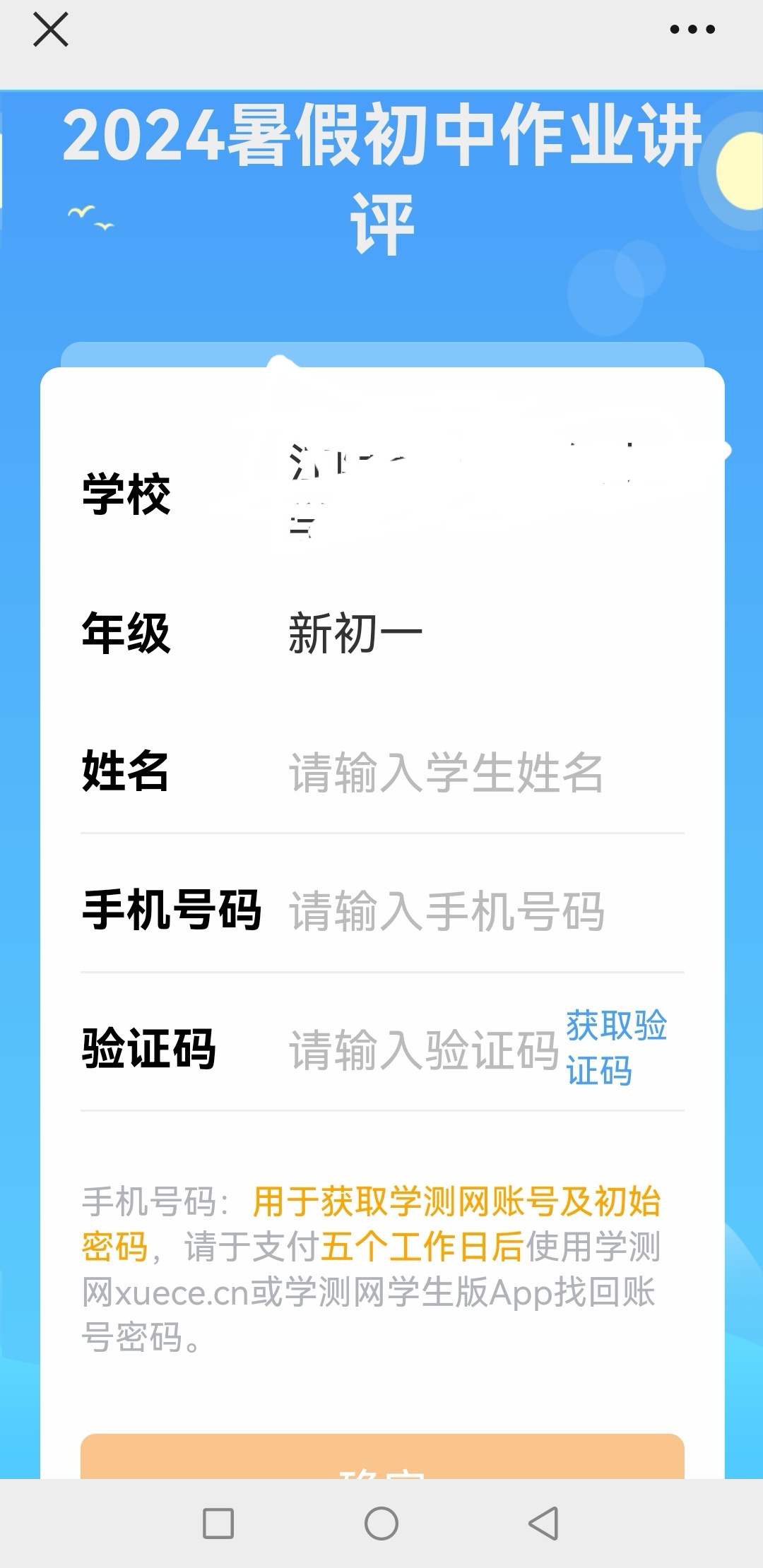Image resolution: width=763 pixels, height=1568 pixels.
Task: Tap the verification code input field
Action: click(x=424, y=1050)
